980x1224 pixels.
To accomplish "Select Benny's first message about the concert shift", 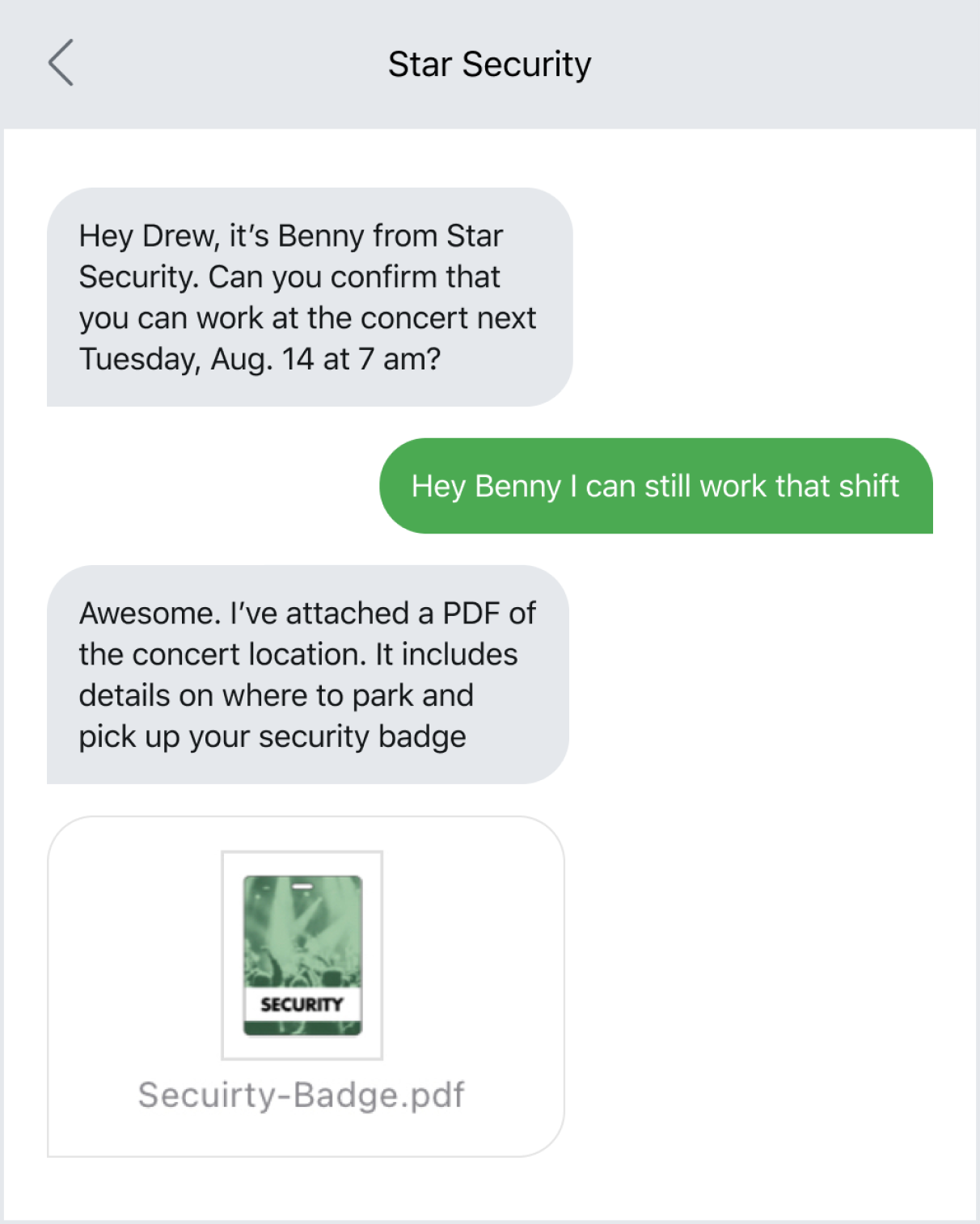I will pyautogui.click(x=310, y=296).
